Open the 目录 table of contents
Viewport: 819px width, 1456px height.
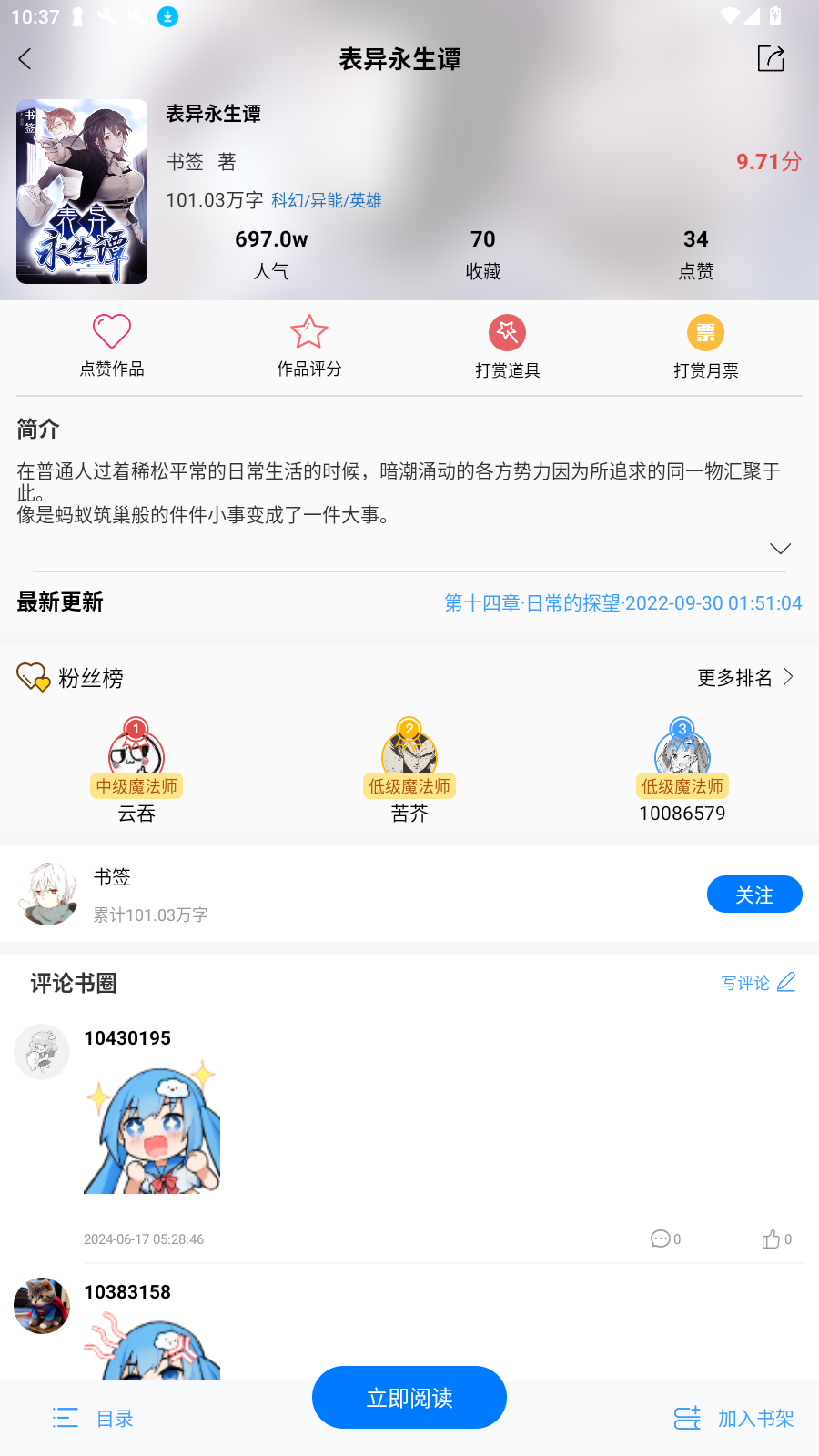94,1418
